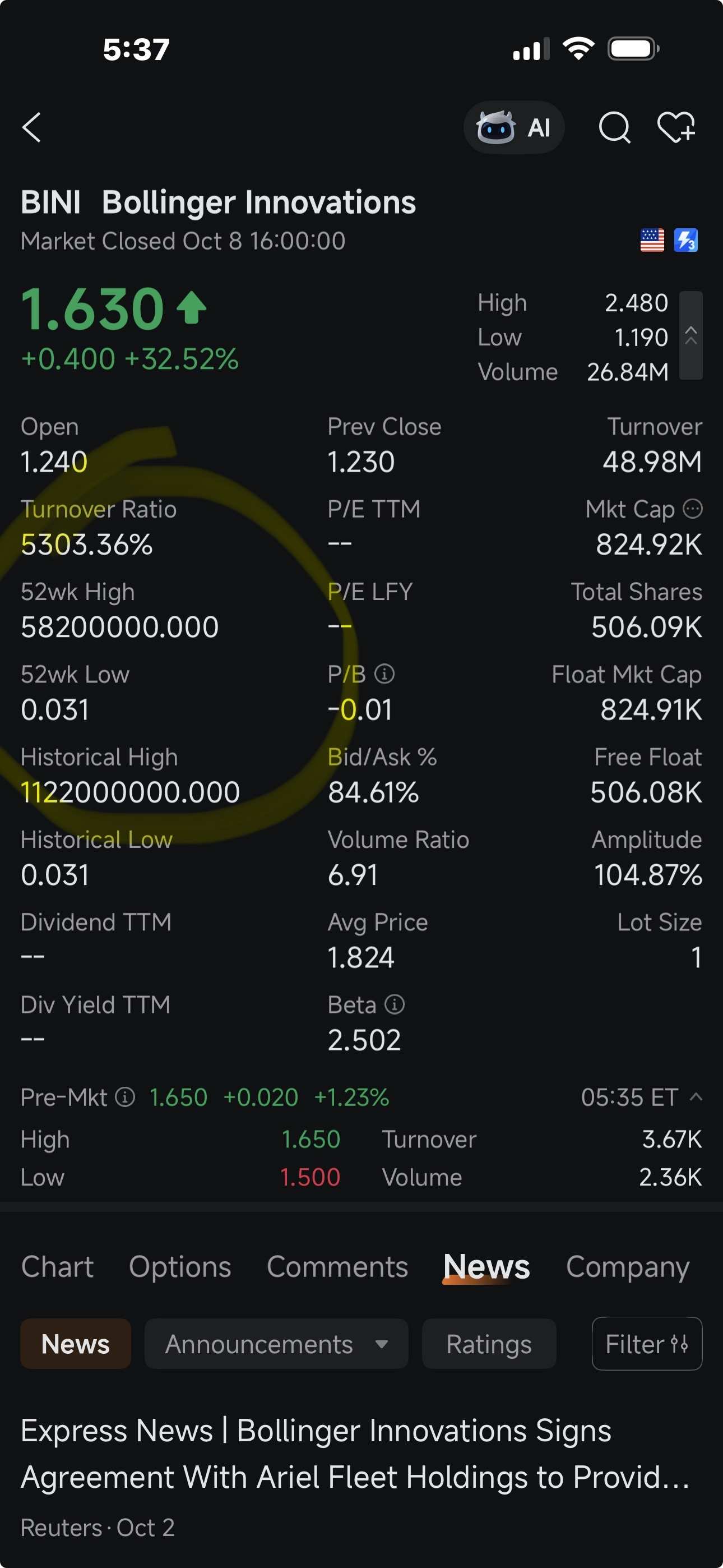Viewport: 723px width, 1568px height.
Task: Switch to the Comments tab
Action: 337,1267
